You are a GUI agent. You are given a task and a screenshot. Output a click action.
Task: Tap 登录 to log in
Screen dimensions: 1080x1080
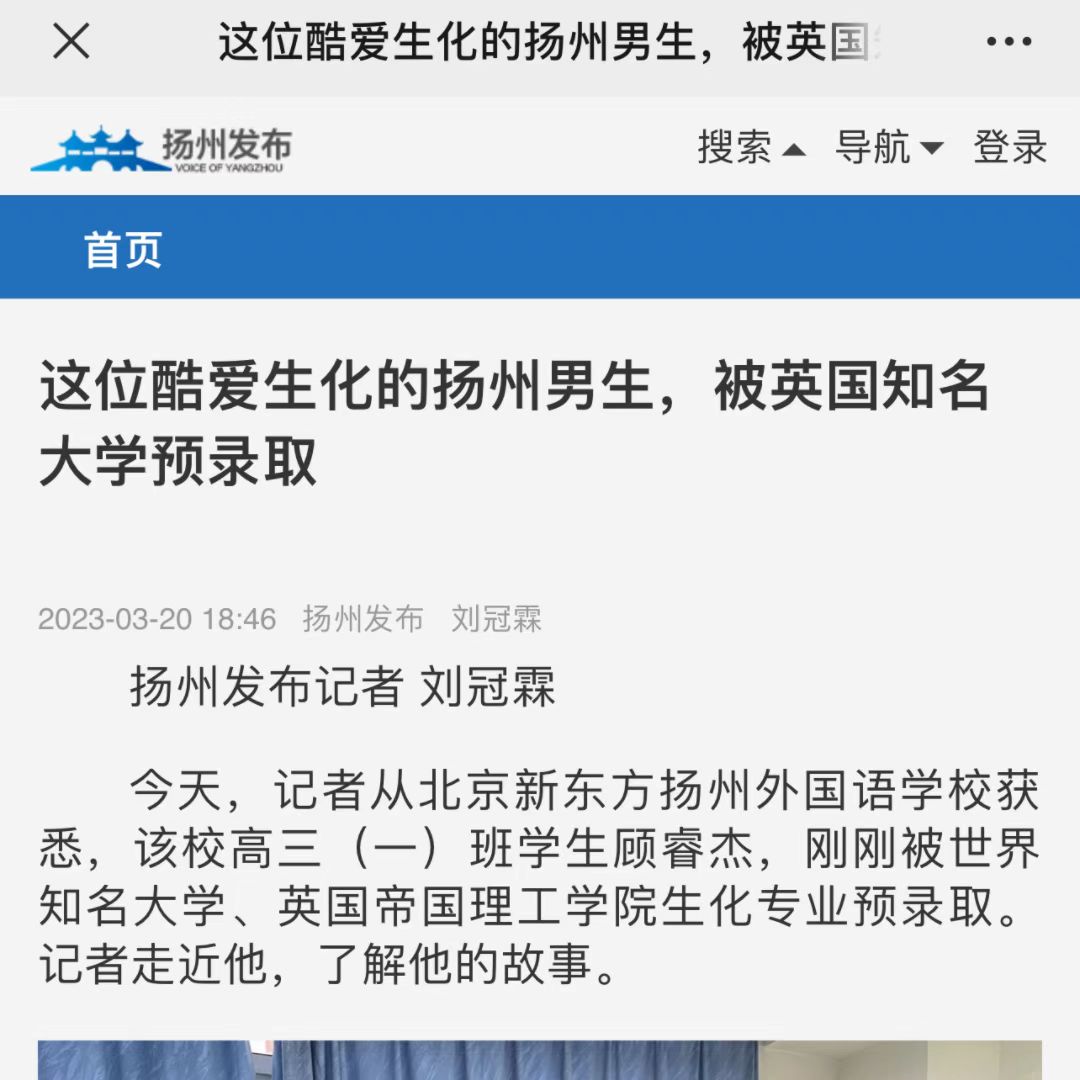[1010, 148]
